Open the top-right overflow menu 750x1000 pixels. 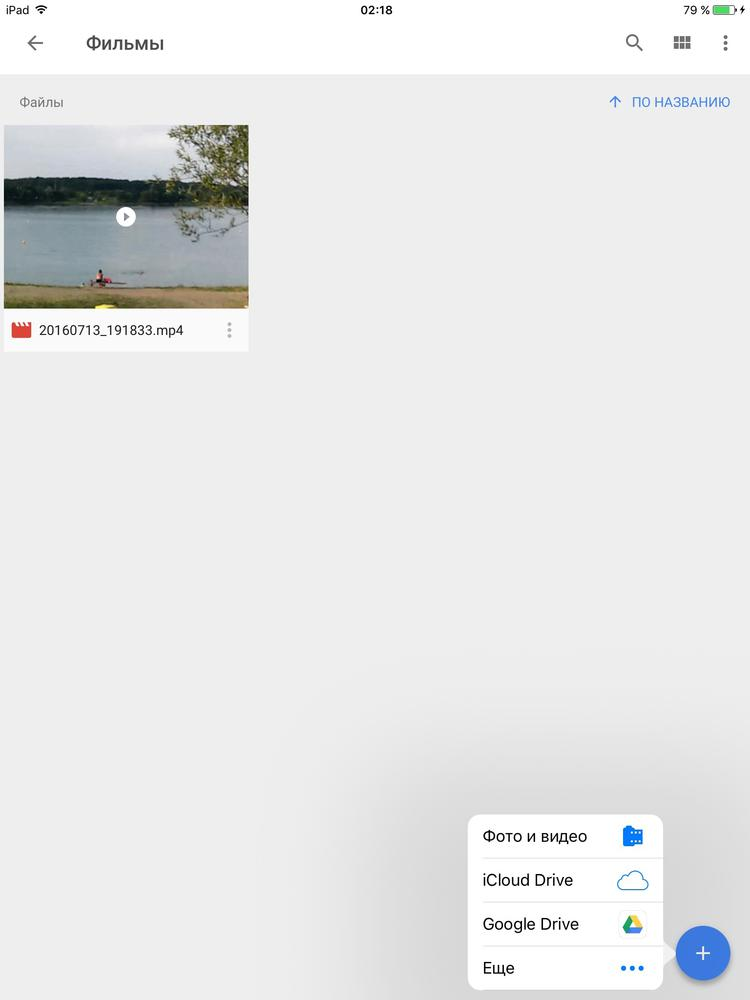point(725,43)
